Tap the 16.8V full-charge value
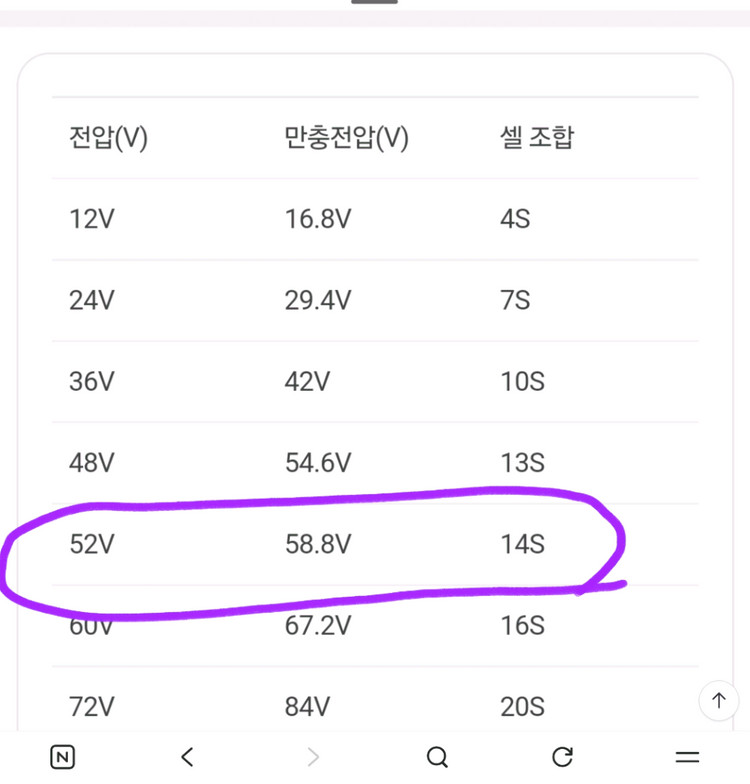750x784 pixels. [x=318, y=219]
